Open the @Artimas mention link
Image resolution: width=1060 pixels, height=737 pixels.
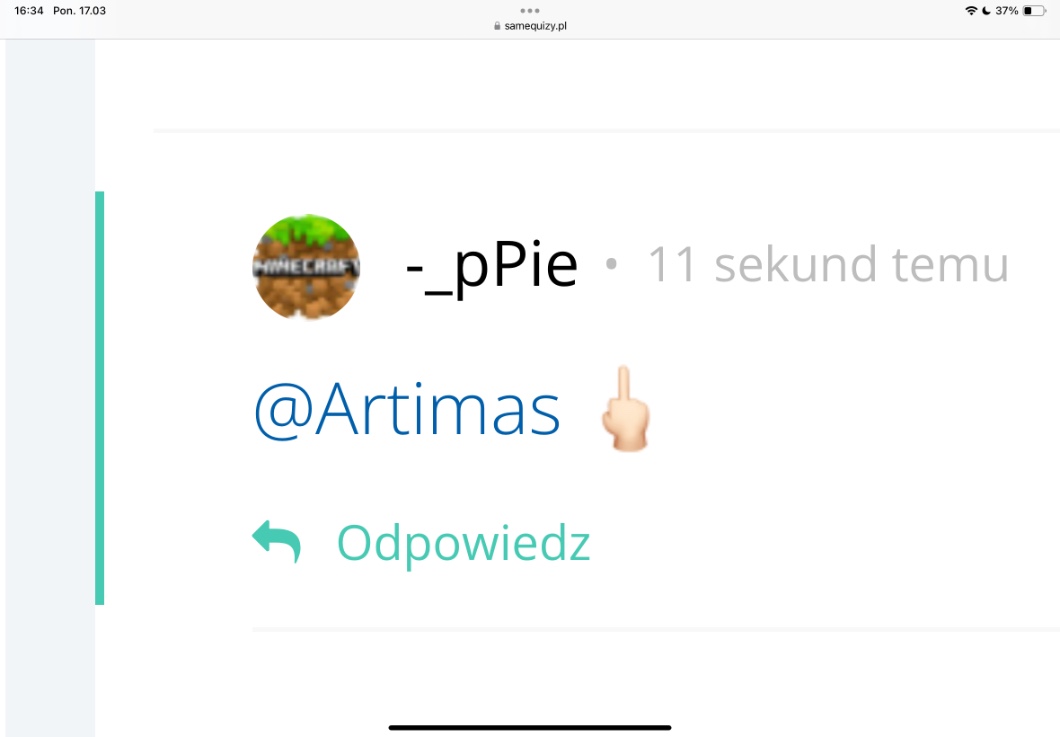click(406, 411)
